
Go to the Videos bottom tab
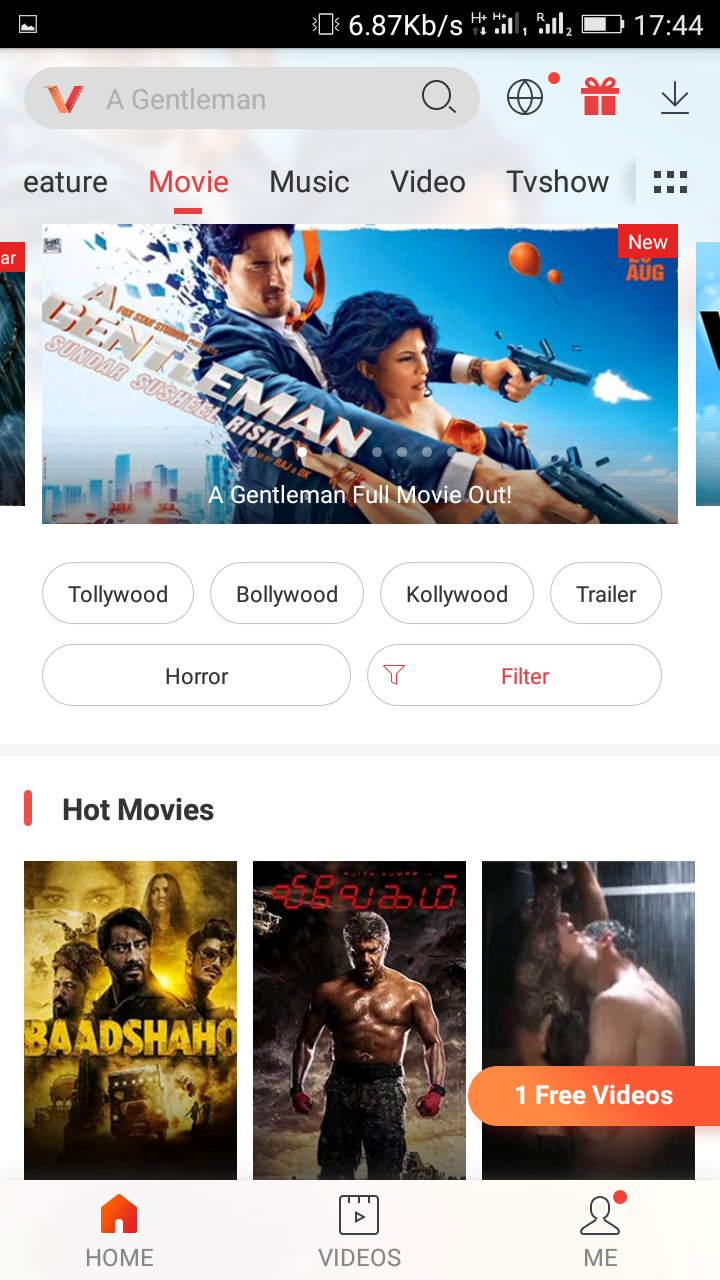[360, 1230]
